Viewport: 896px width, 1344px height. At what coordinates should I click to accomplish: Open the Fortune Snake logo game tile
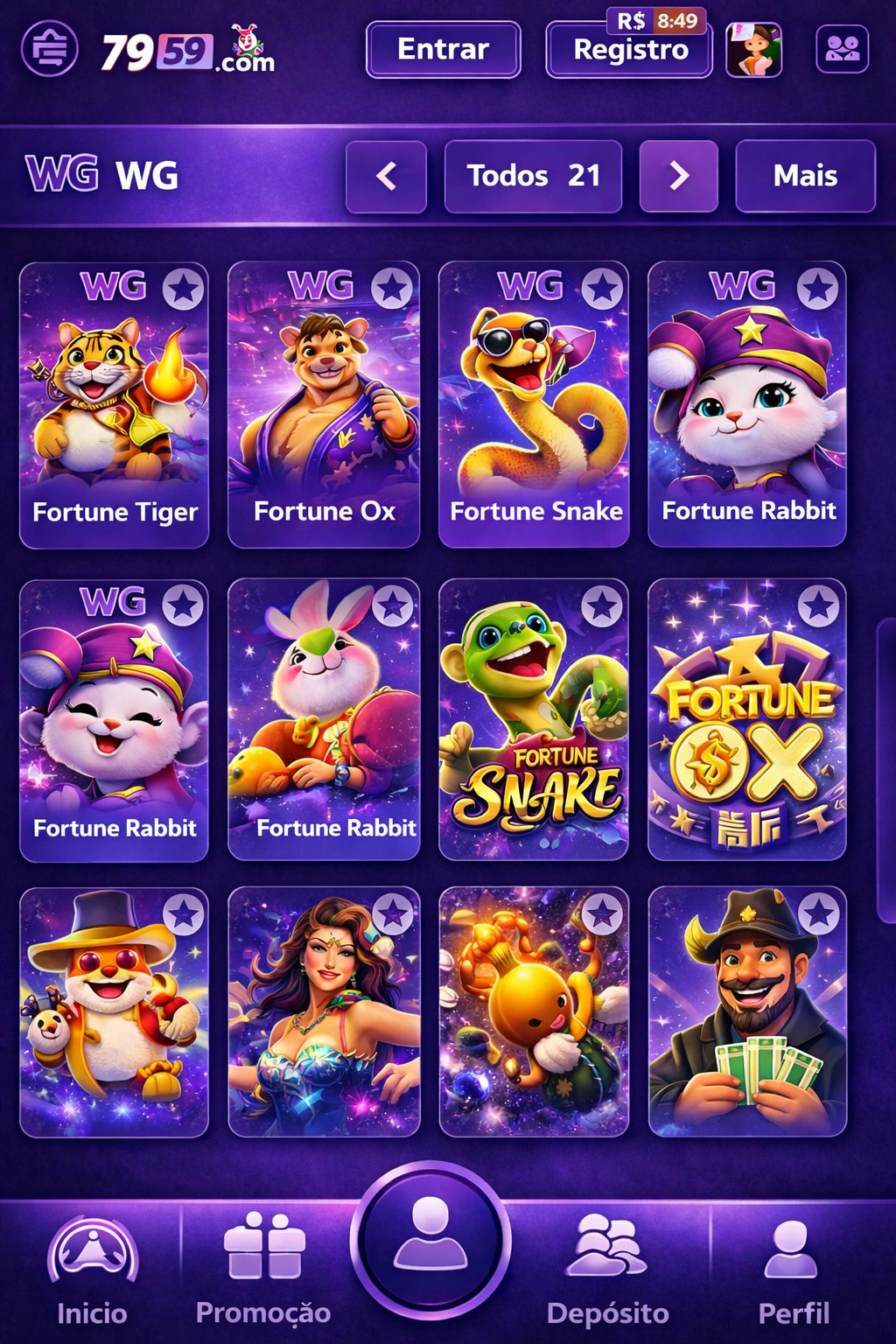(534, 719)
